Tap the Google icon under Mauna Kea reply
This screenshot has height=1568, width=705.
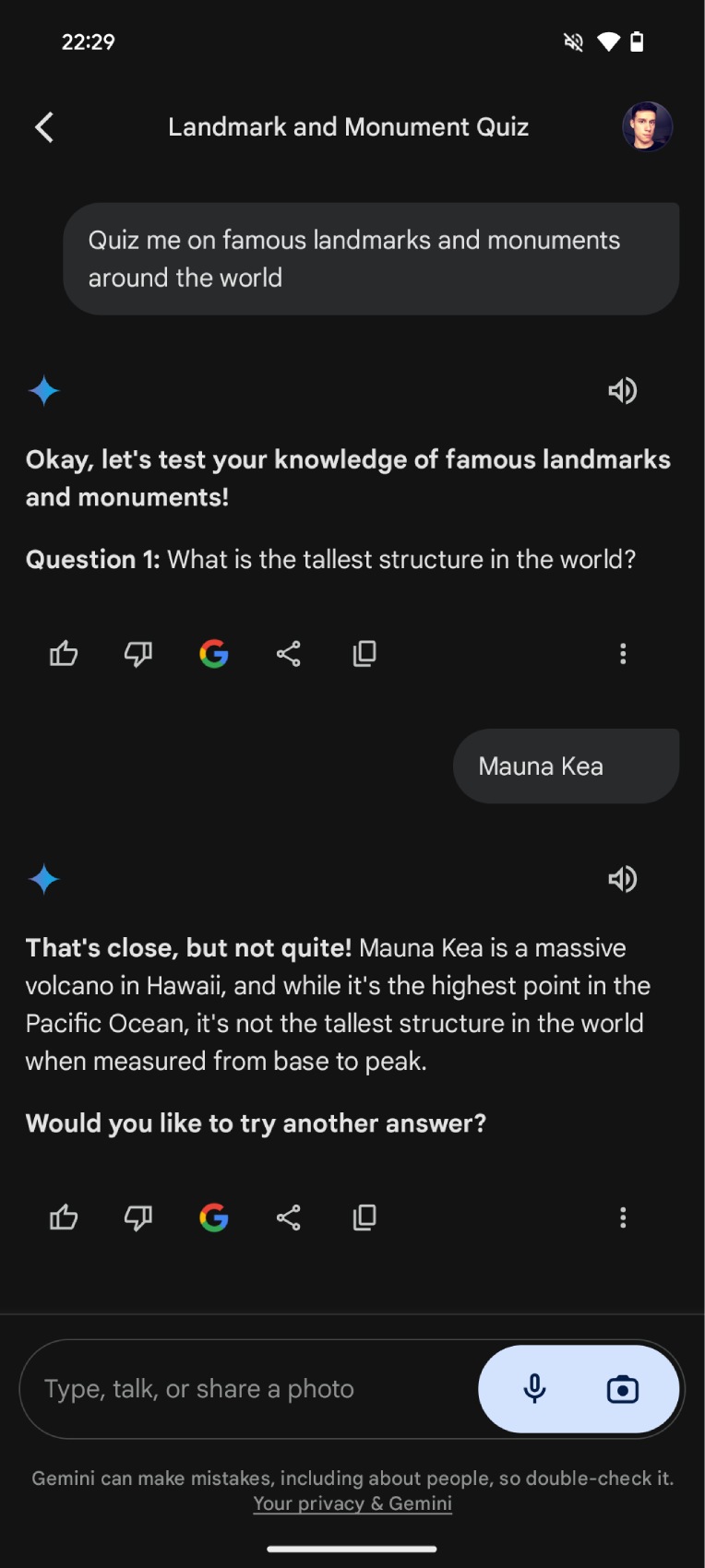point(214,1218)
